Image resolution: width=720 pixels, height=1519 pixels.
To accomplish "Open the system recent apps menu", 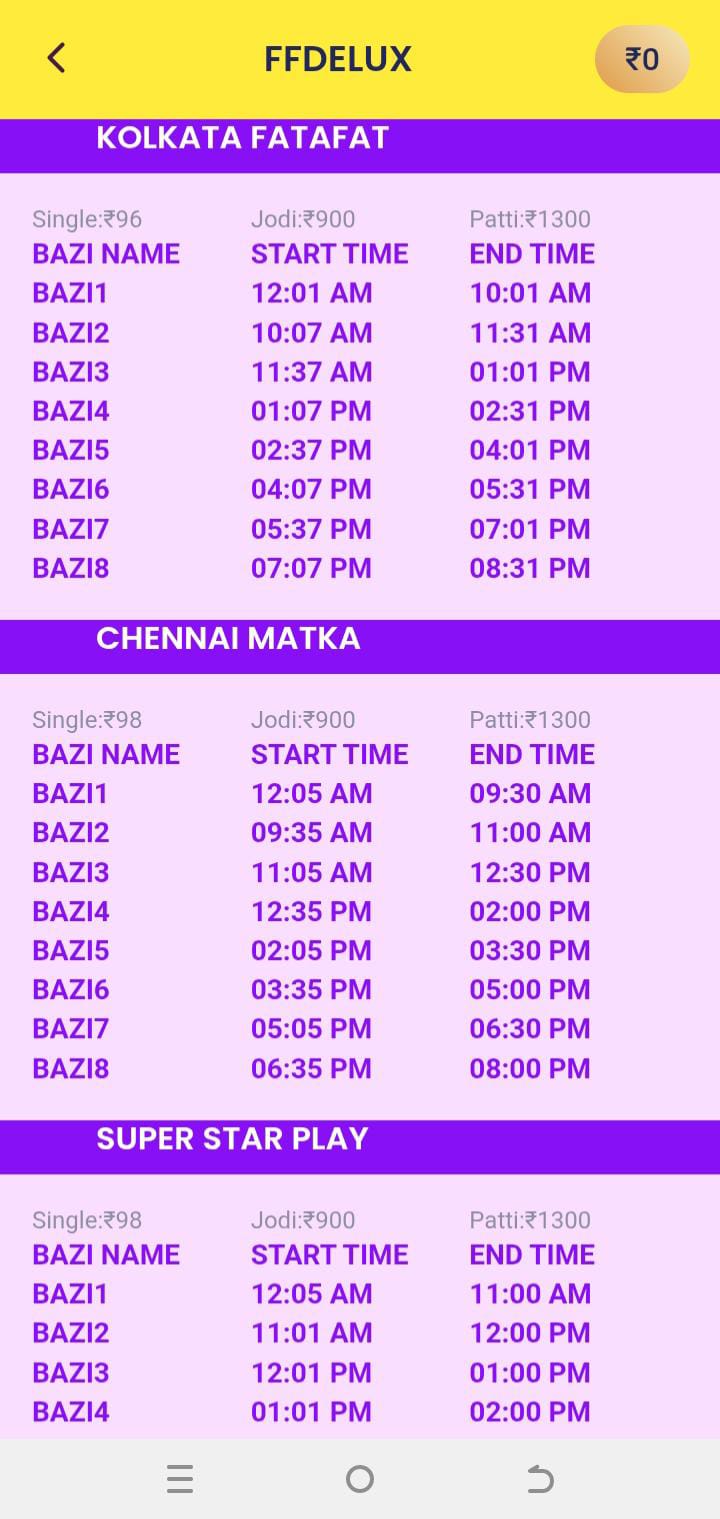I will [180, 1479].
